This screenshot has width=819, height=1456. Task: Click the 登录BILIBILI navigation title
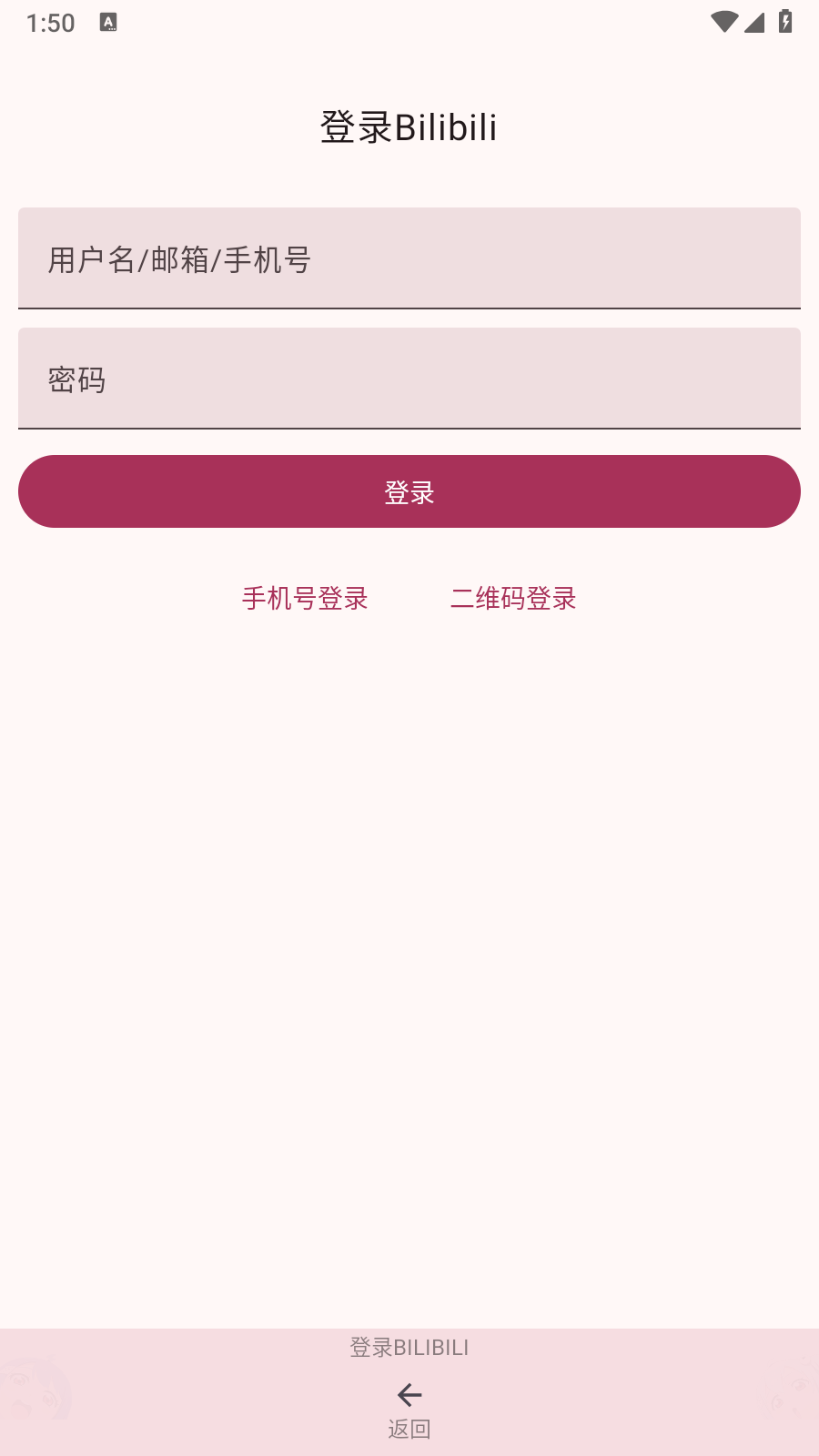pyautogui.click(x=409, y=1348)
